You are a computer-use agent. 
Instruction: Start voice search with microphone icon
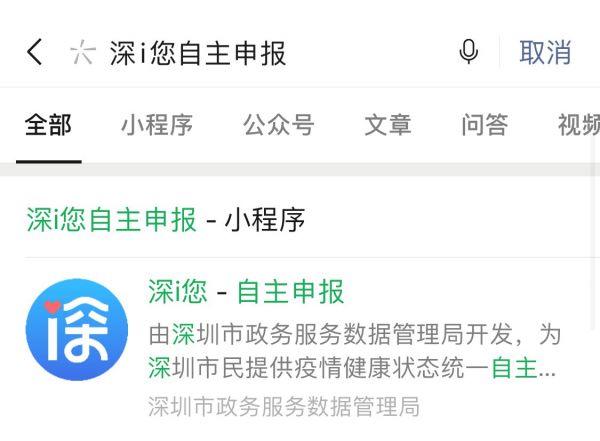[468, 53]
